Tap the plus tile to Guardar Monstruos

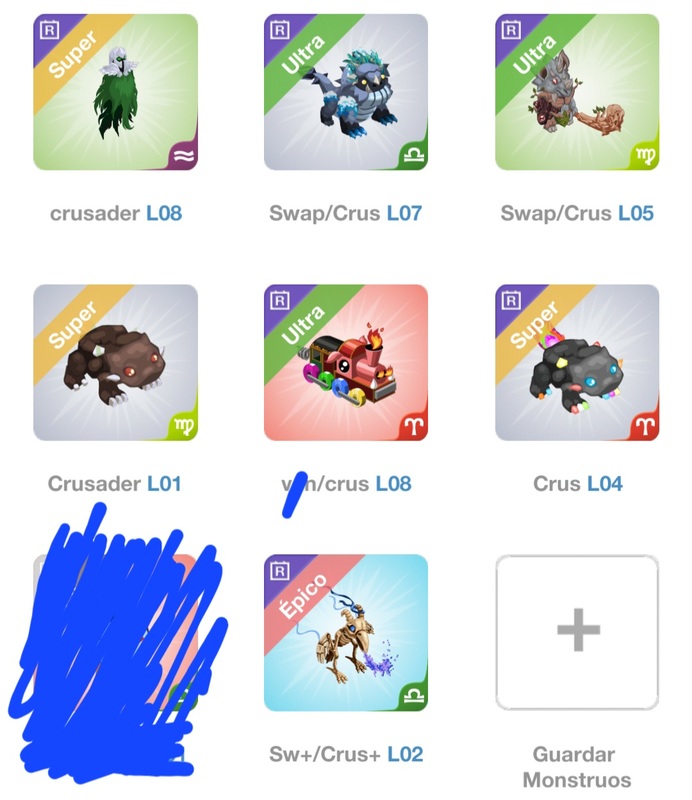pos(577,633)
